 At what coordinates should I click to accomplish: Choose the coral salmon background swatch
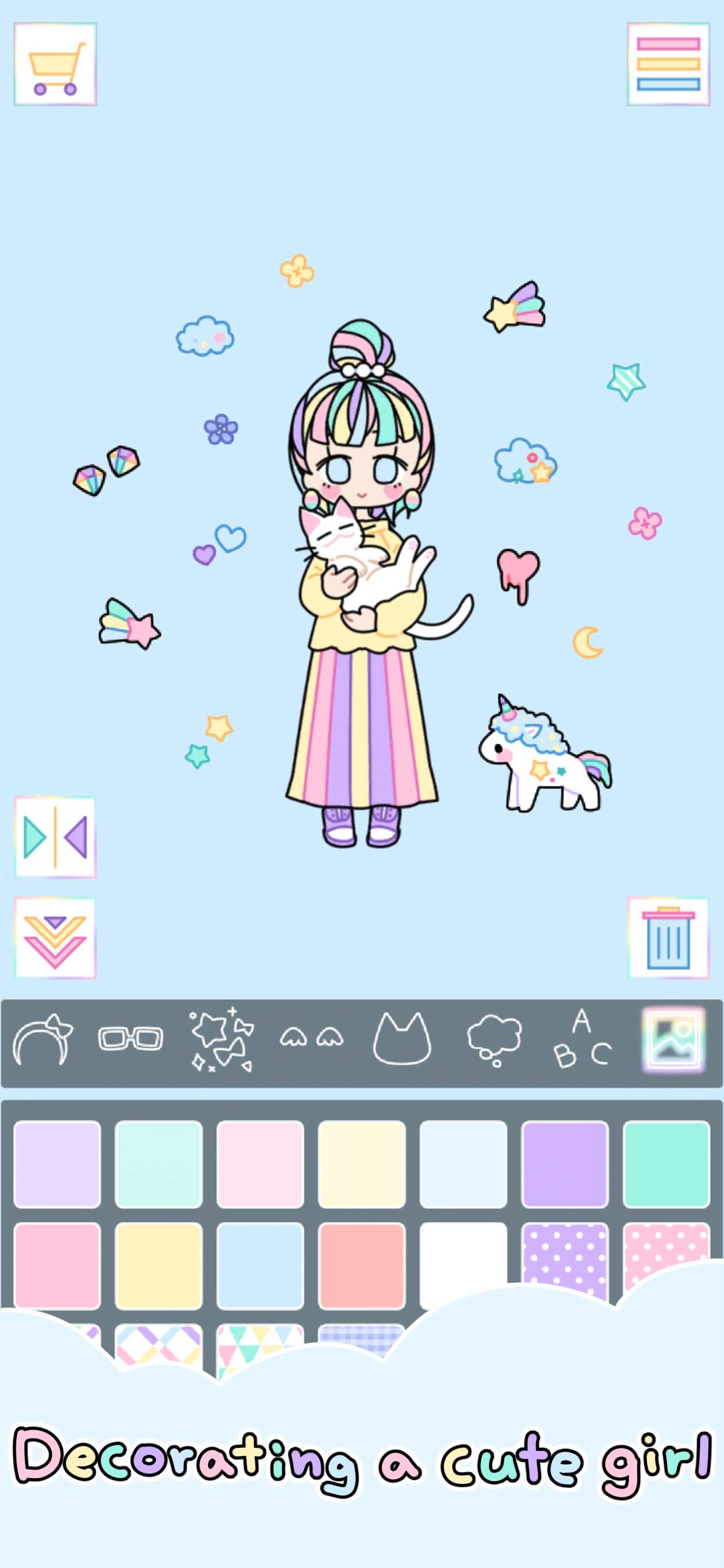tap(361, 1265)
